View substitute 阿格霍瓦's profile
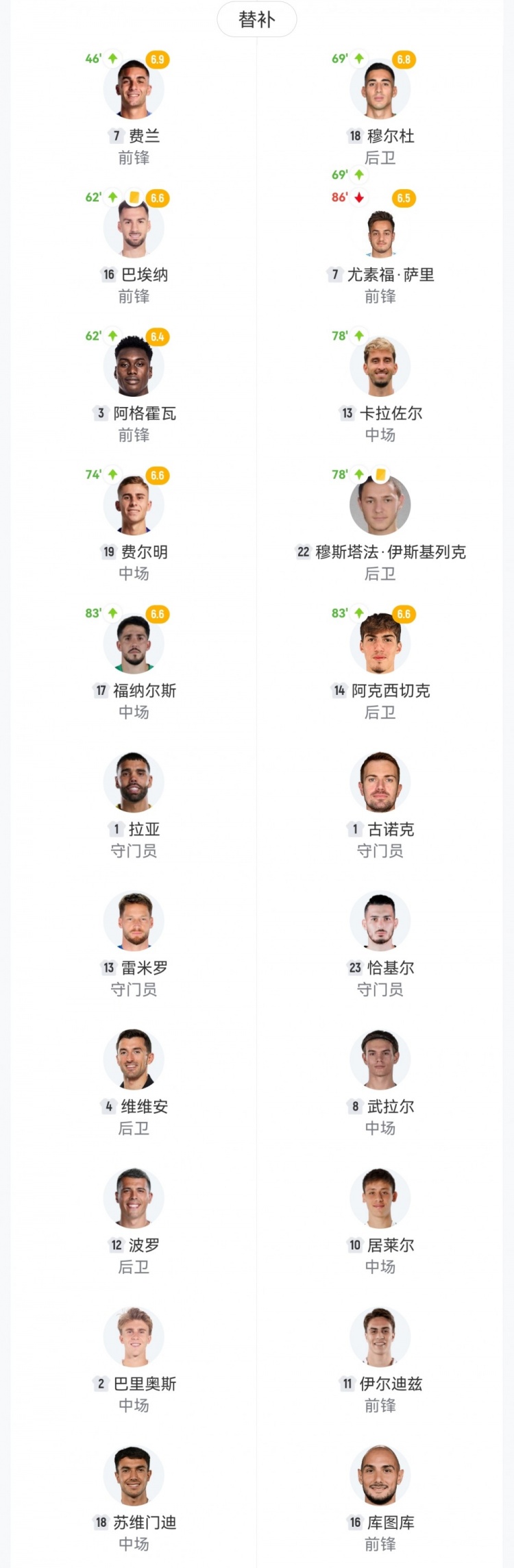 134,367
